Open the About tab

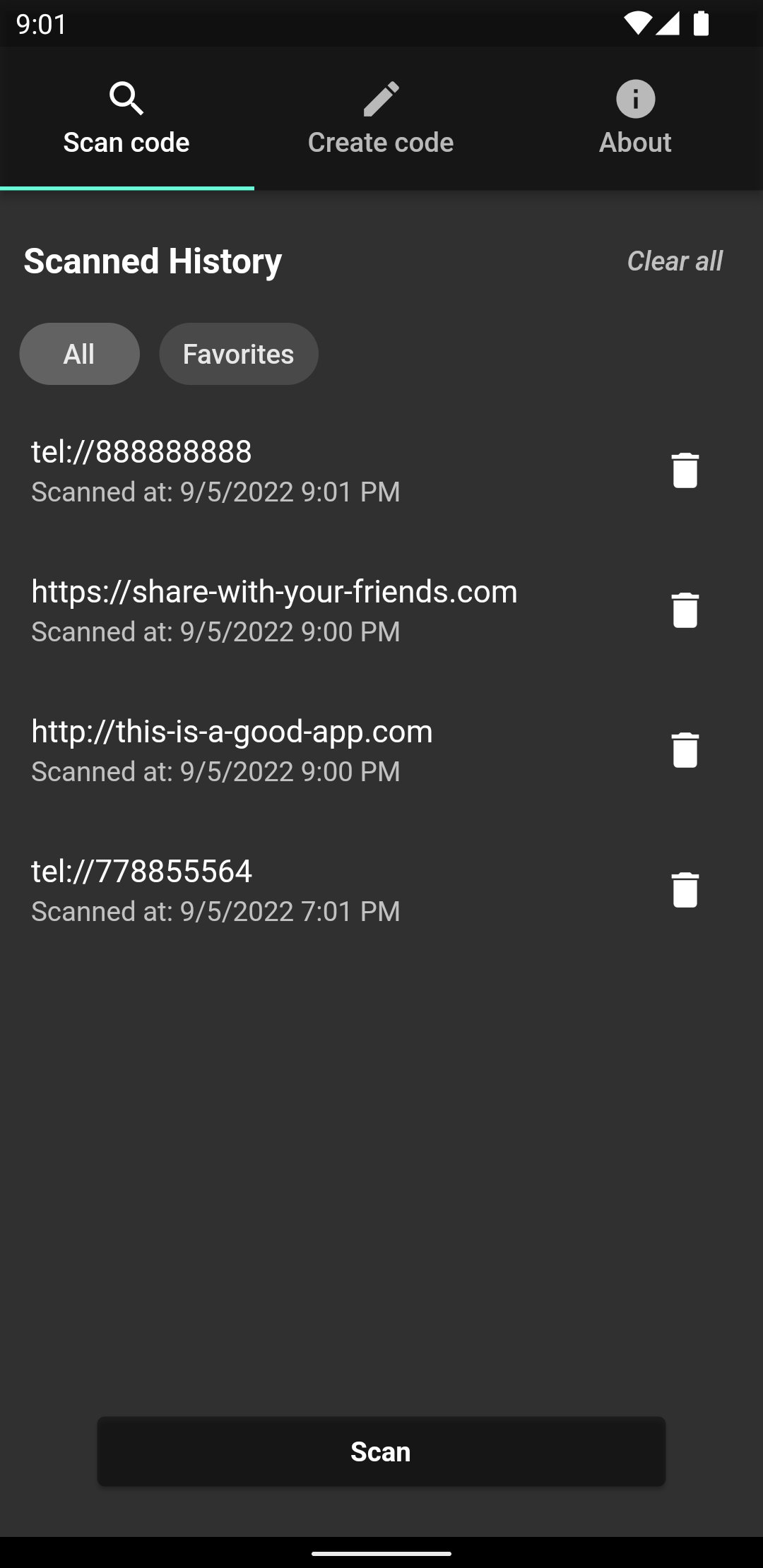(x=636, y=119)
